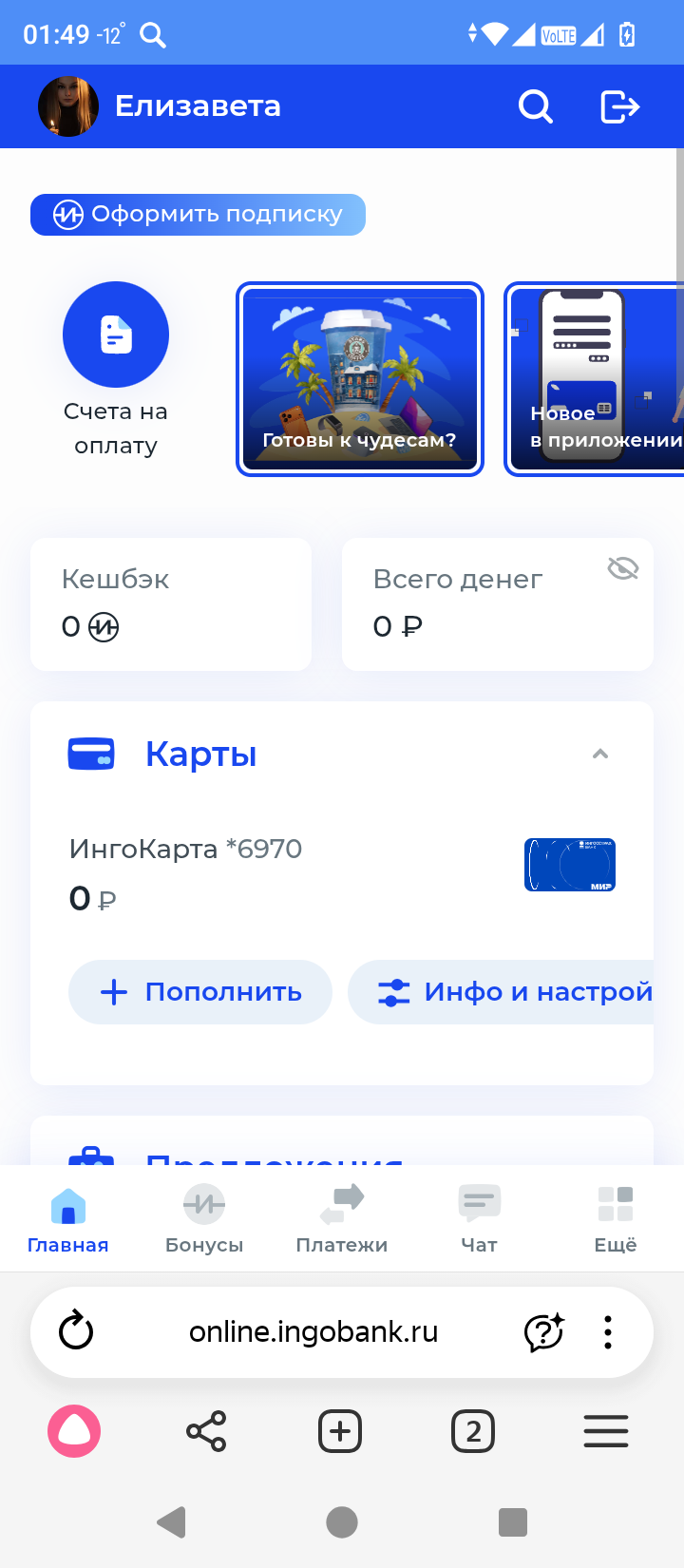The width and height of the screenshot is (684, 1568).
Task: Reload the current page
Action: (76, 1331)
